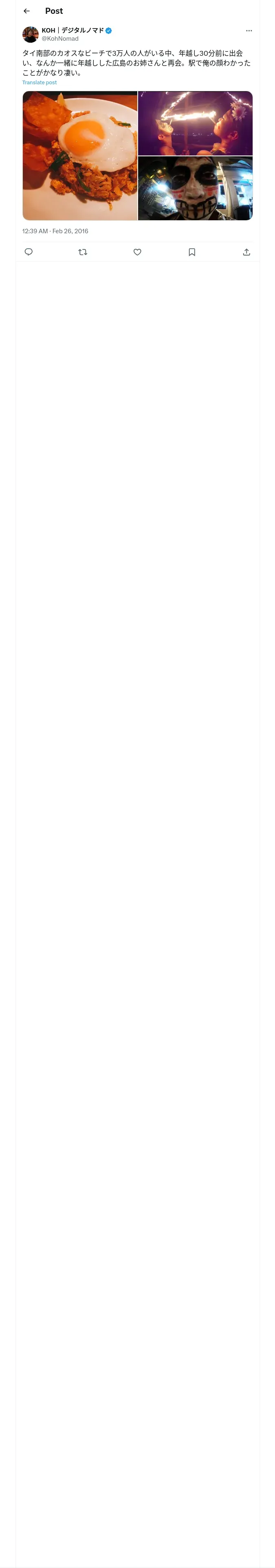
Task: Open the fried egg rice photo
Action: (80, 156)
